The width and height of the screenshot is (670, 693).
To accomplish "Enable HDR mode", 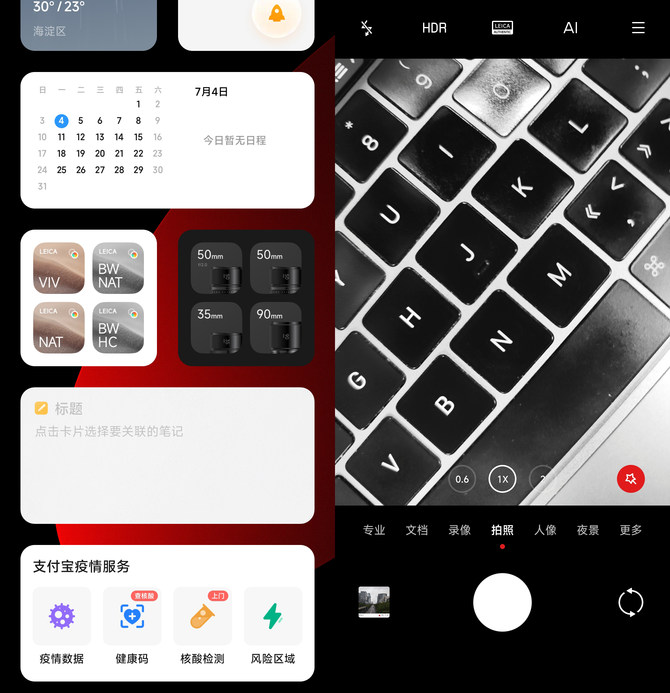I will 434,28.
